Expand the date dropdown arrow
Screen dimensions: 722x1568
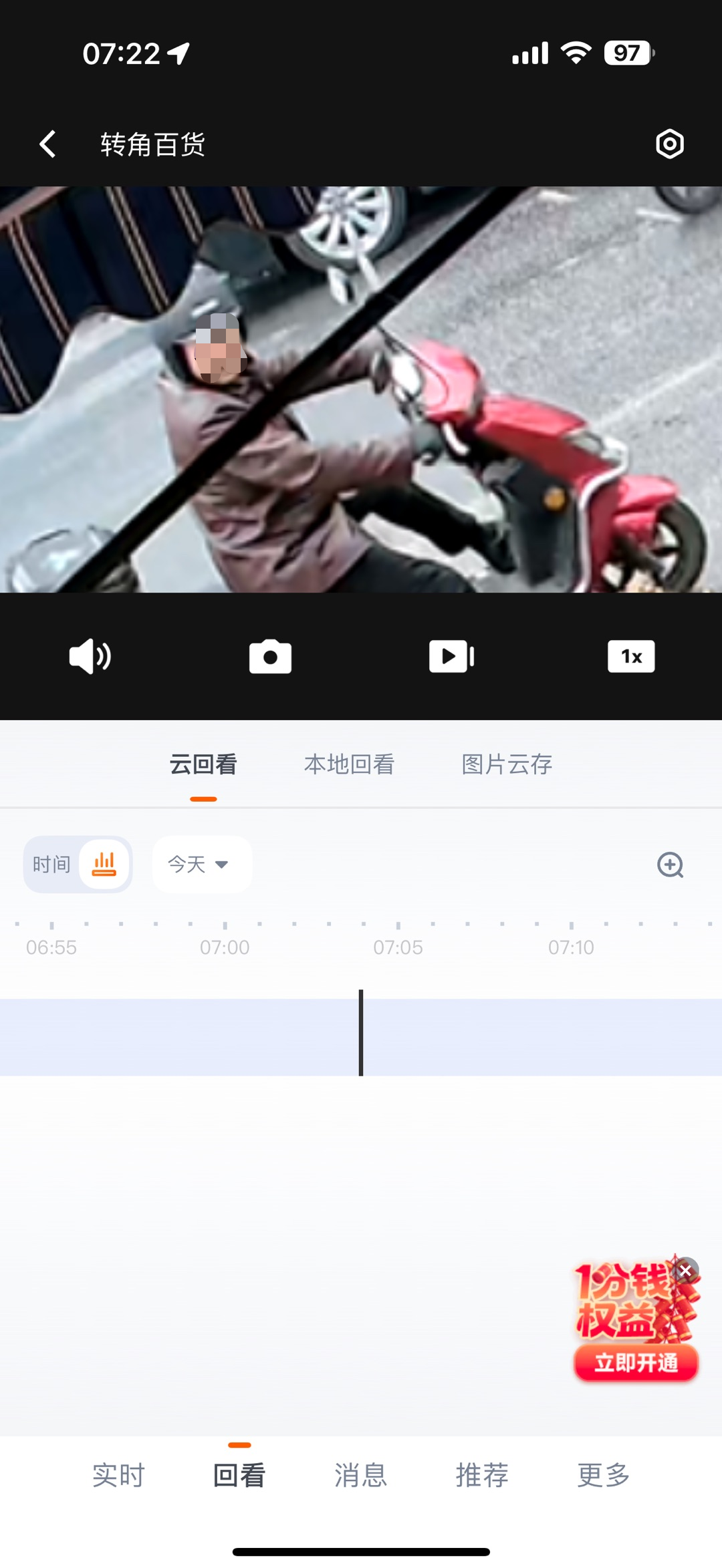[x=223, y=865]
